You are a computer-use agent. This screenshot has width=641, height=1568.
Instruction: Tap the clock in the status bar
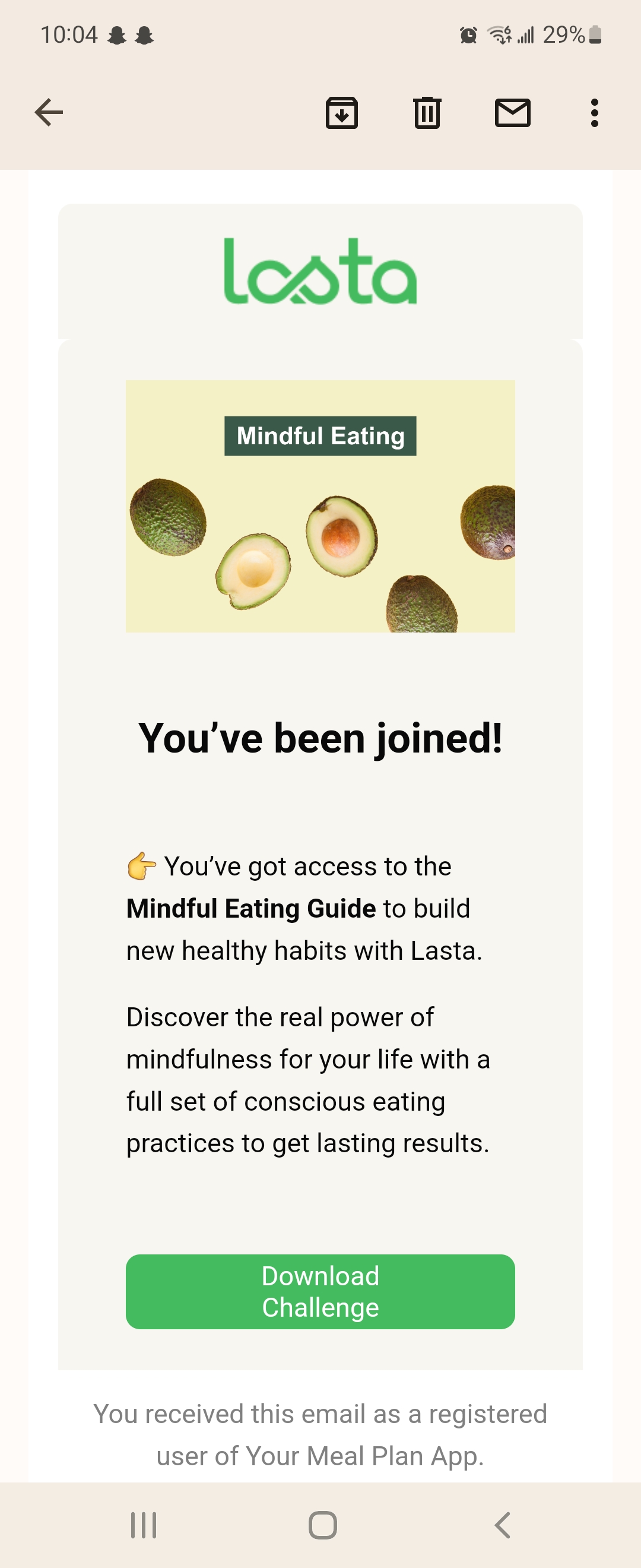(x=70, y=34)
